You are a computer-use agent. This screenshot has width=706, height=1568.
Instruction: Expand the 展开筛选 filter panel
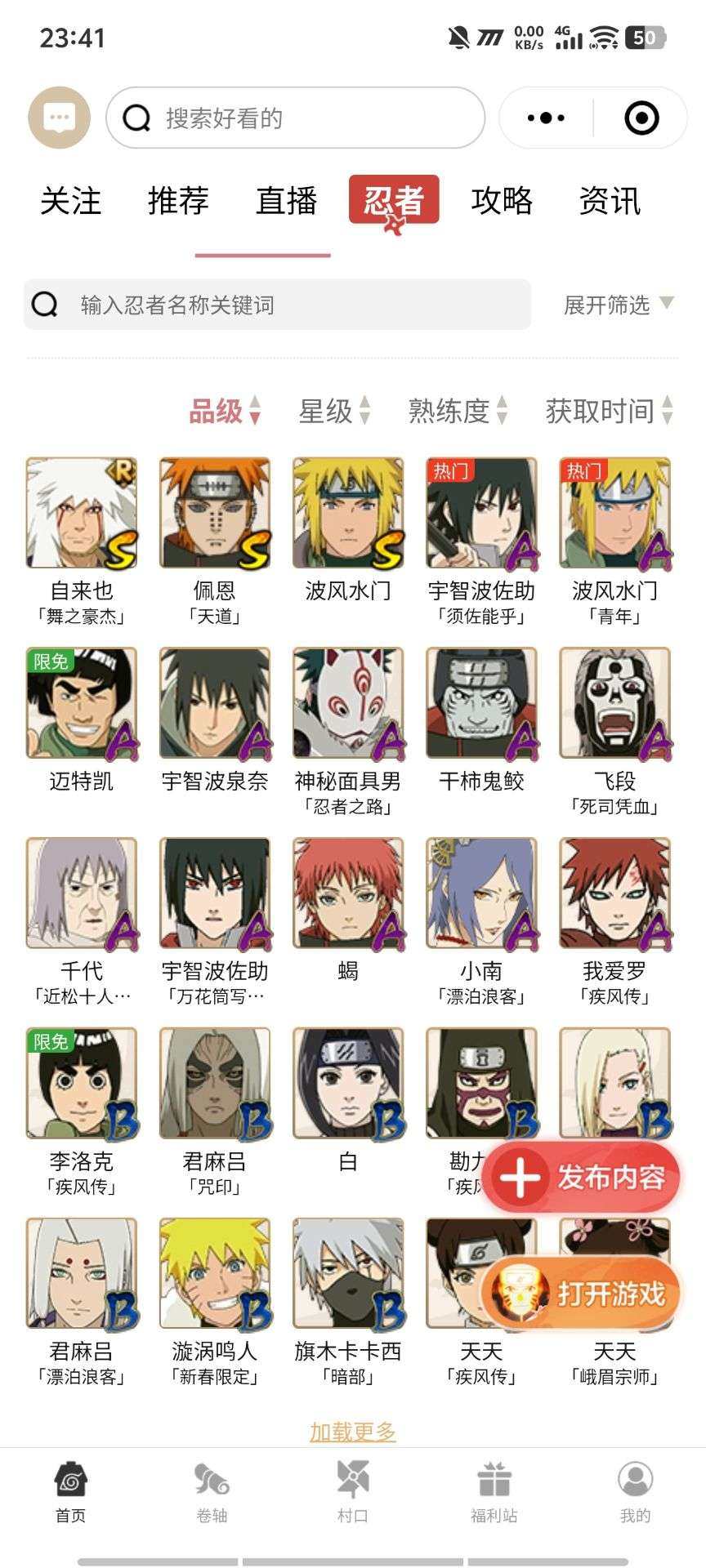pos(611,305)
